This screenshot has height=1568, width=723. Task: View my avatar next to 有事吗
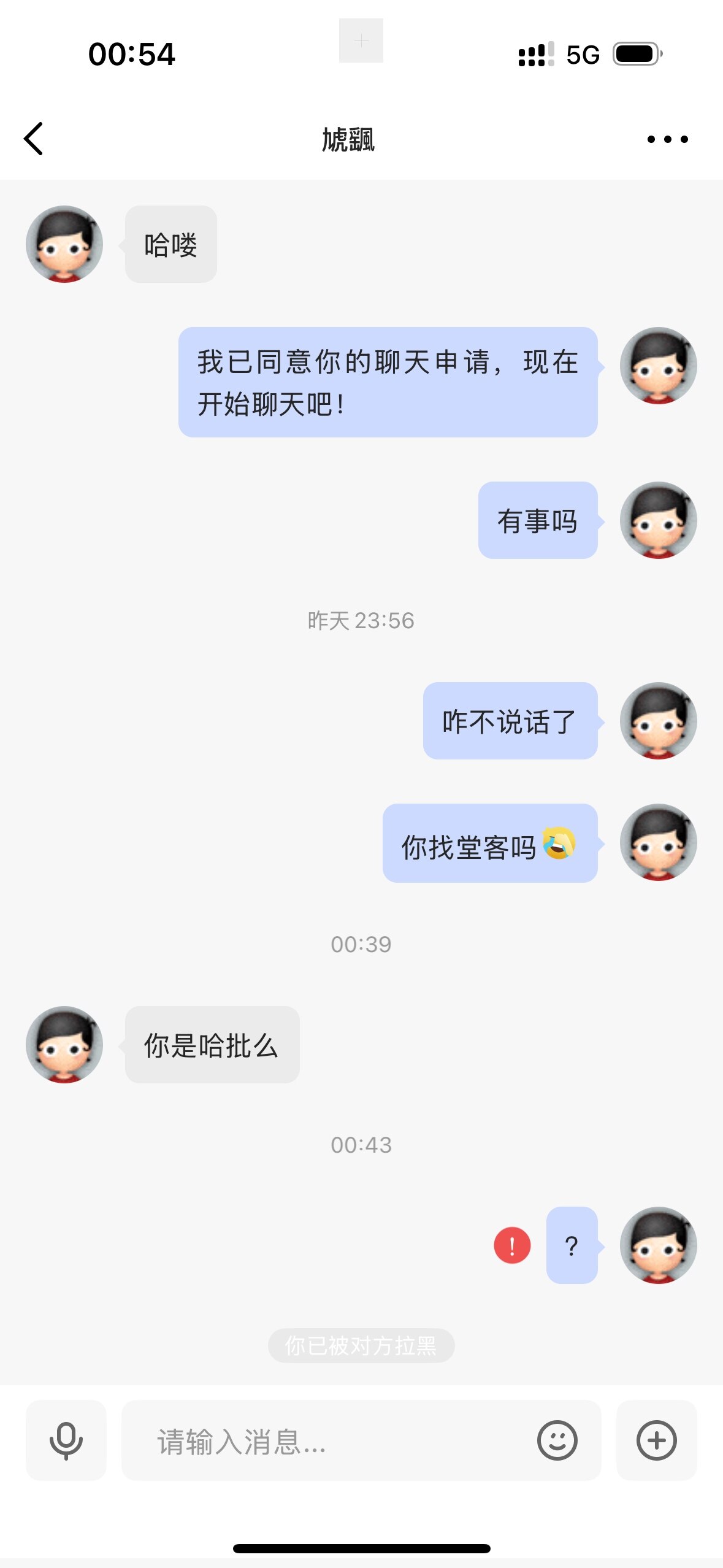pos(658,520)
